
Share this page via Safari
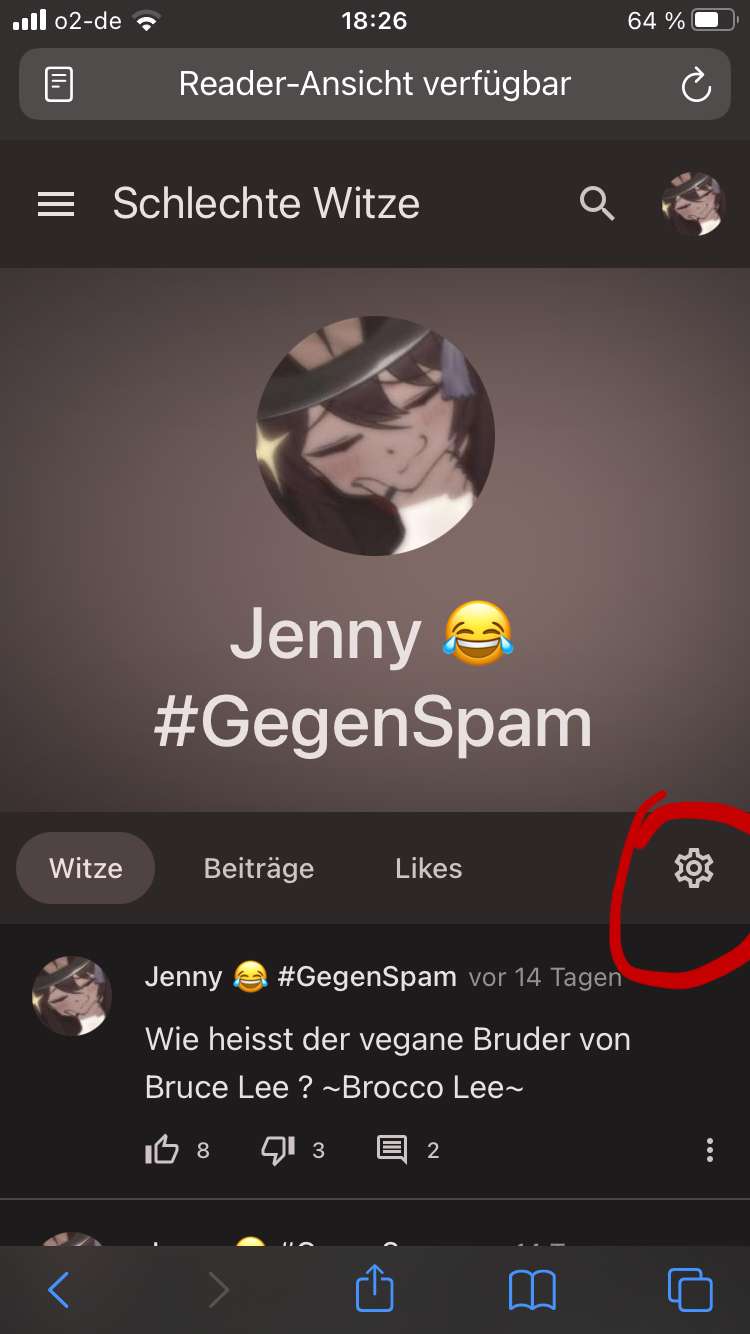375,1288
